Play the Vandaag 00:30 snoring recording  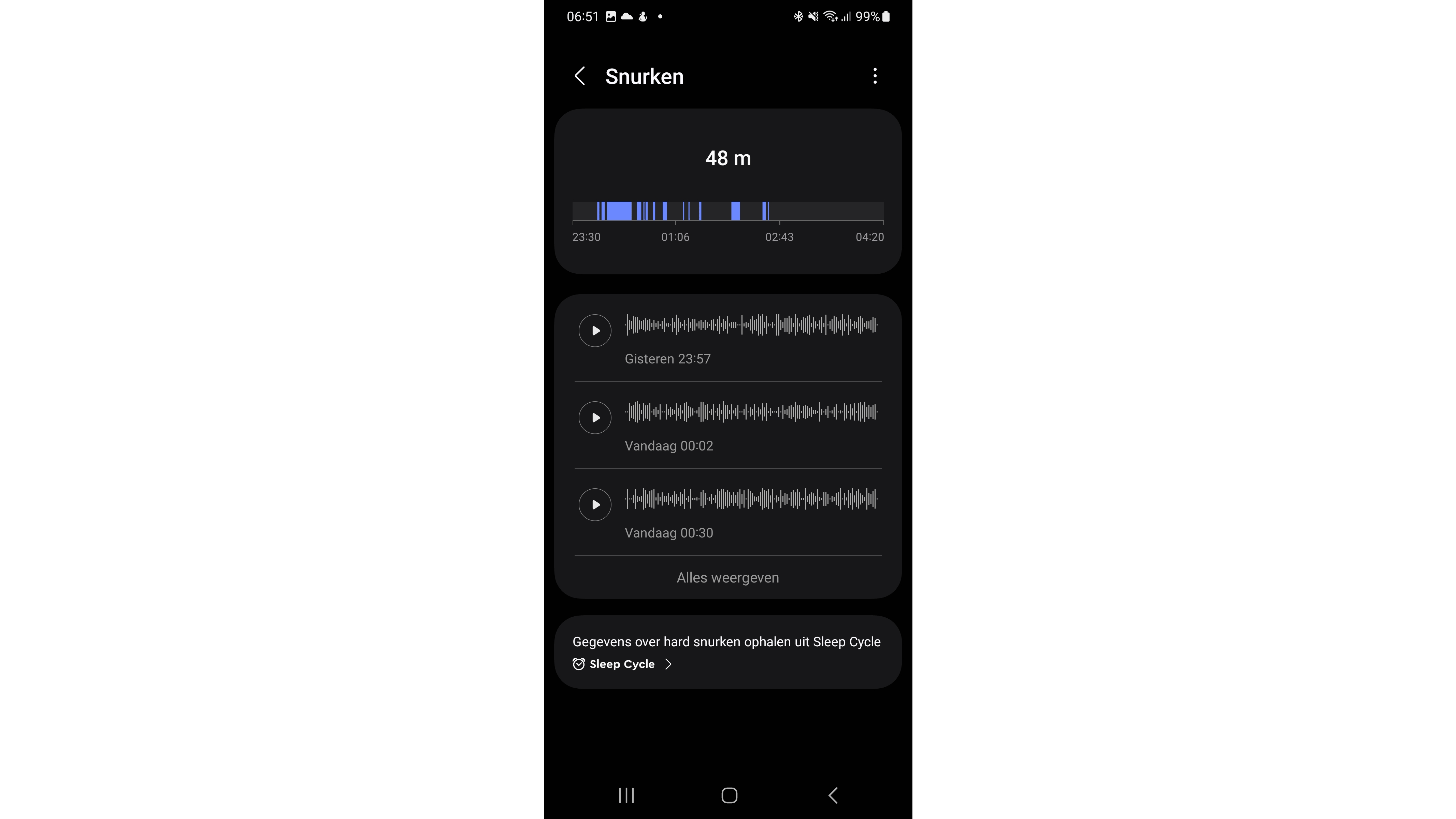coord(595,505)
